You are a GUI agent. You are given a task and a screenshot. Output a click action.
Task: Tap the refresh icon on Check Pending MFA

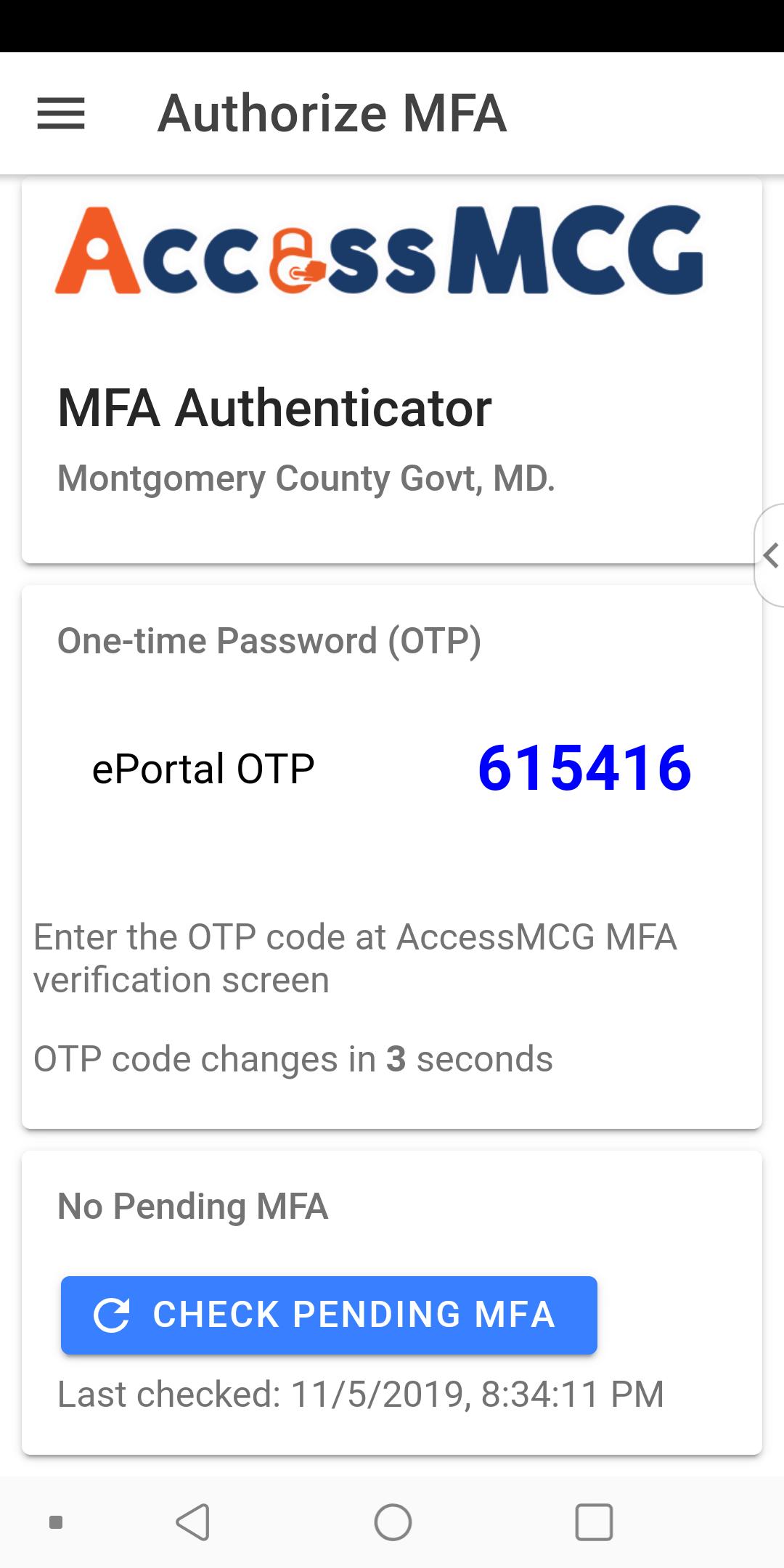(x=113, y=1314)
